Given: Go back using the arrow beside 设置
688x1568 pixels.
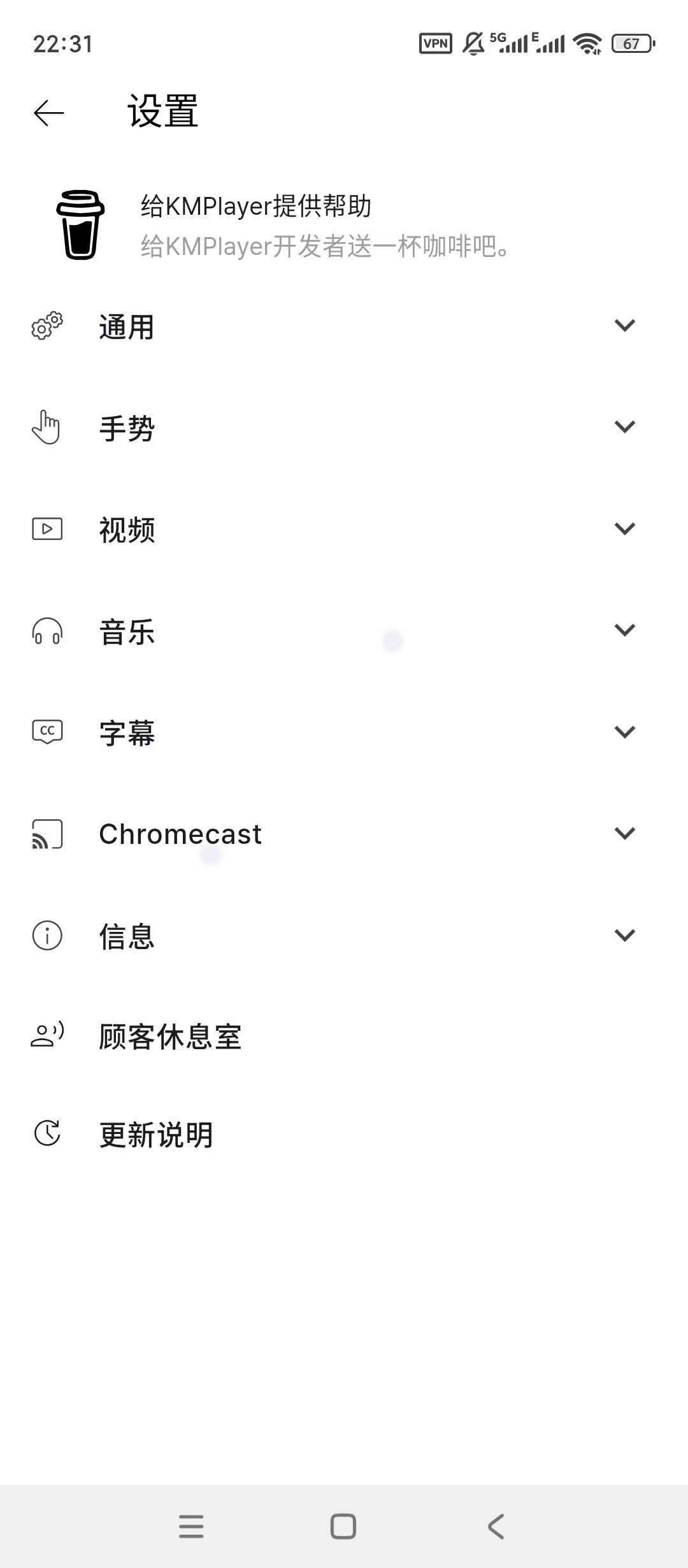Looking at the screenshot, I should [x=49, y=113].
